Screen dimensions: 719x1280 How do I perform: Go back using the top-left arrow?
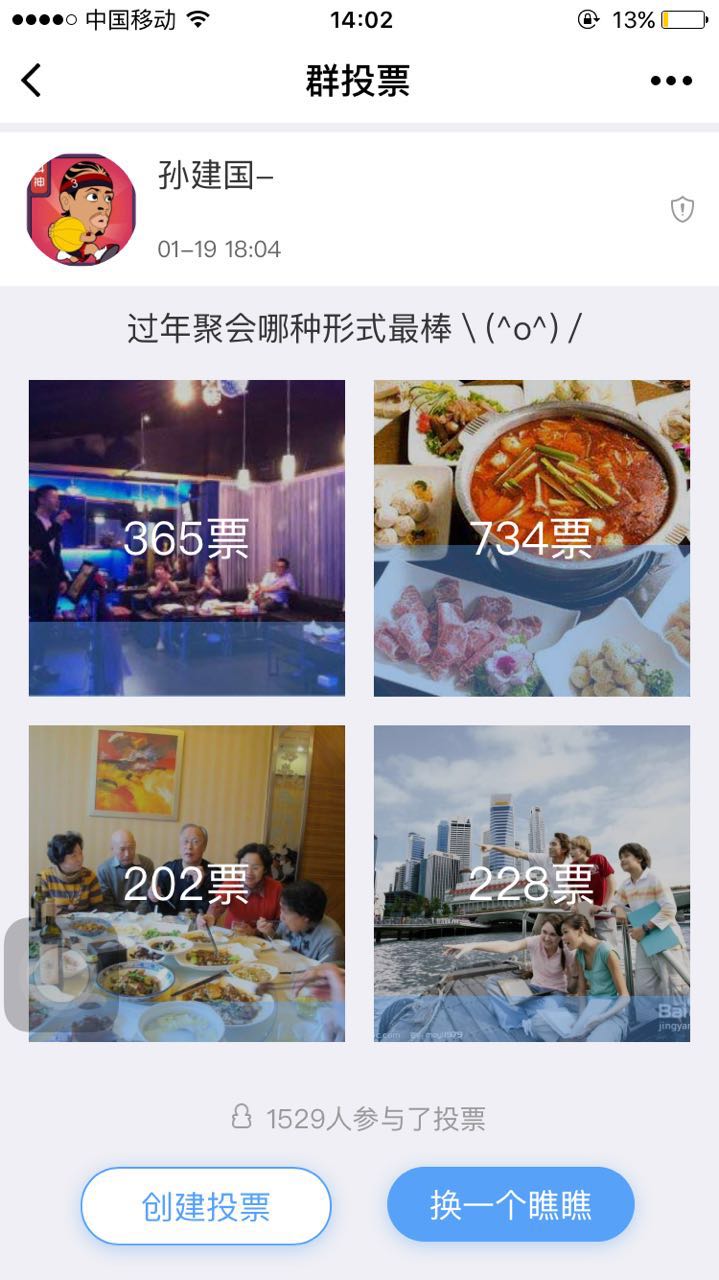pos(32,80)
